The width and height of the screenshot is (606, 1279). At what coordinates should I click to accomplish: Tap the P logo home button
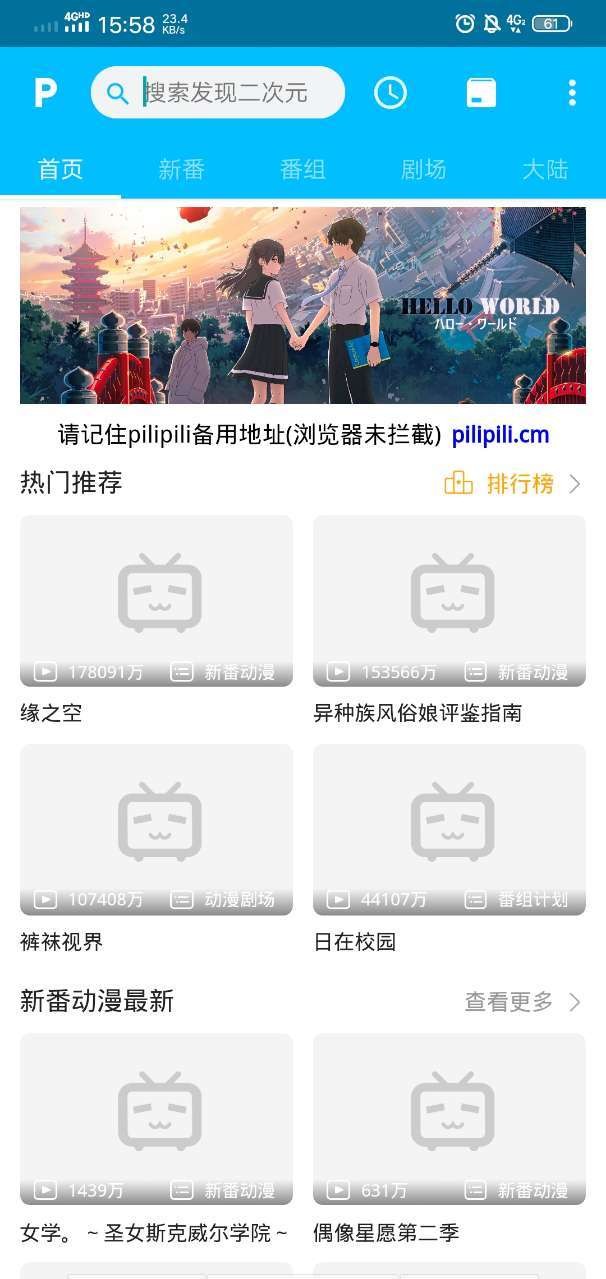tap(46, 93)
